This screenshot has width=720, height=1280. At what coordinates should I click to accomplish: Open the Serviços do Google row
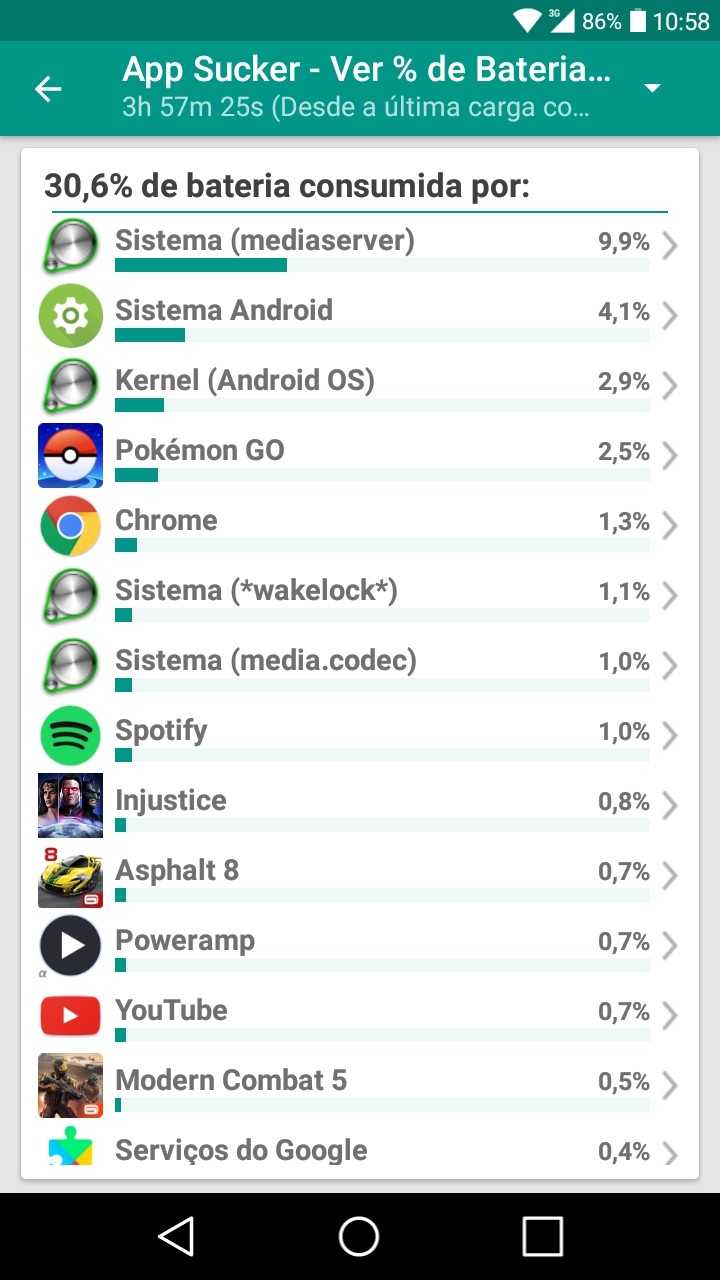click(x=360, y=1149)
